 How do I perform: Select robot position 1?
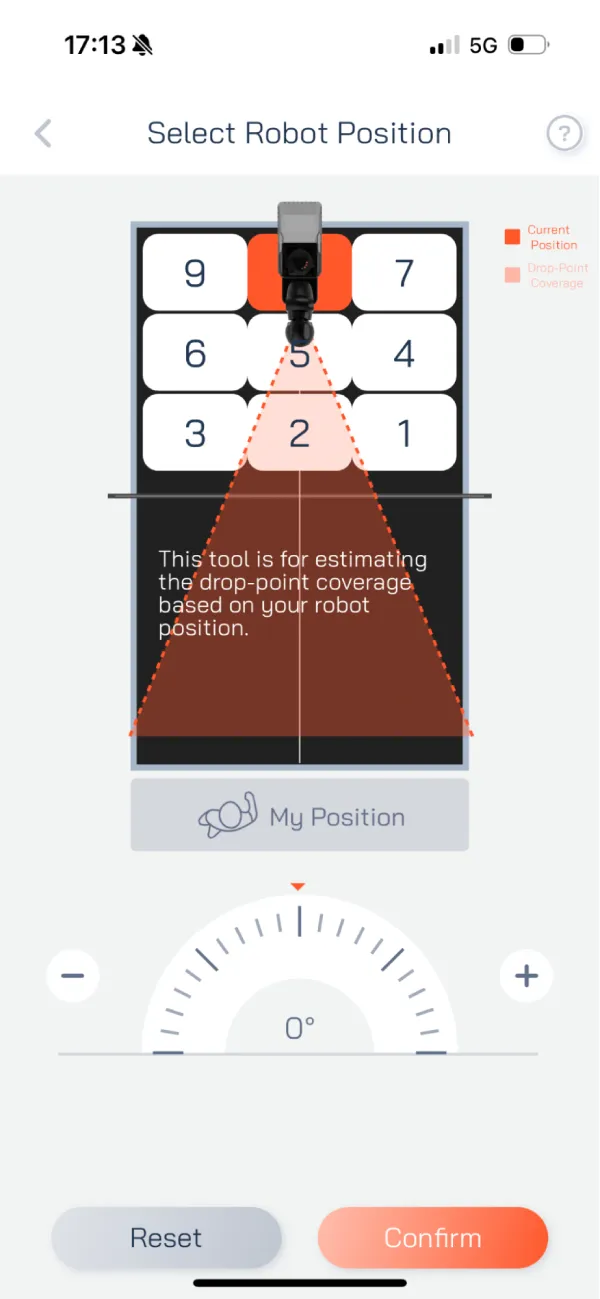[x=404, y=433]
